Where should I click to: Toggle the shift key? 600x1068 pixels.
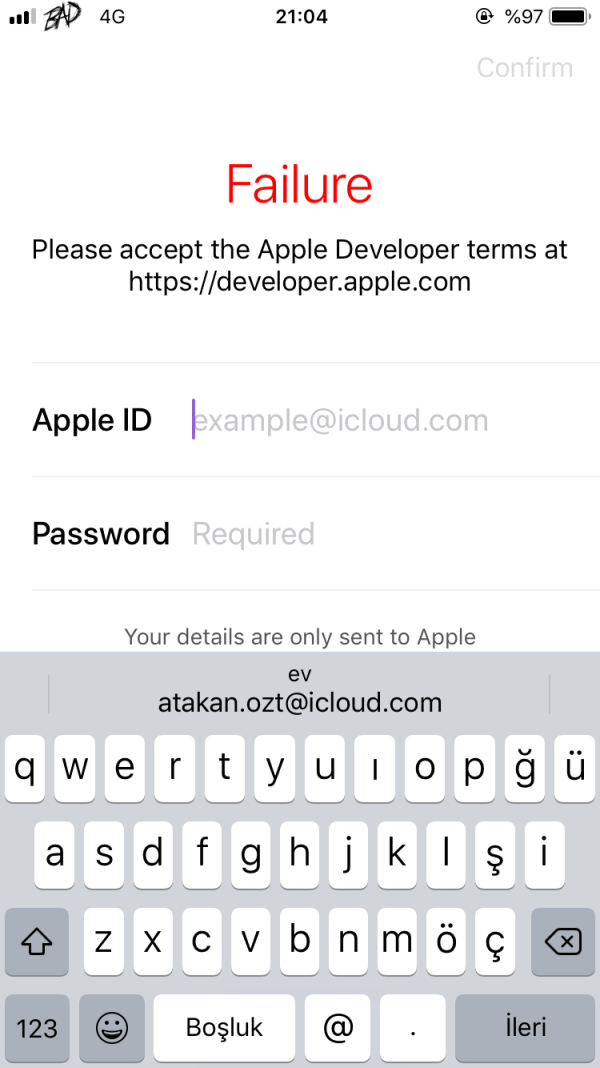(37, 940)
